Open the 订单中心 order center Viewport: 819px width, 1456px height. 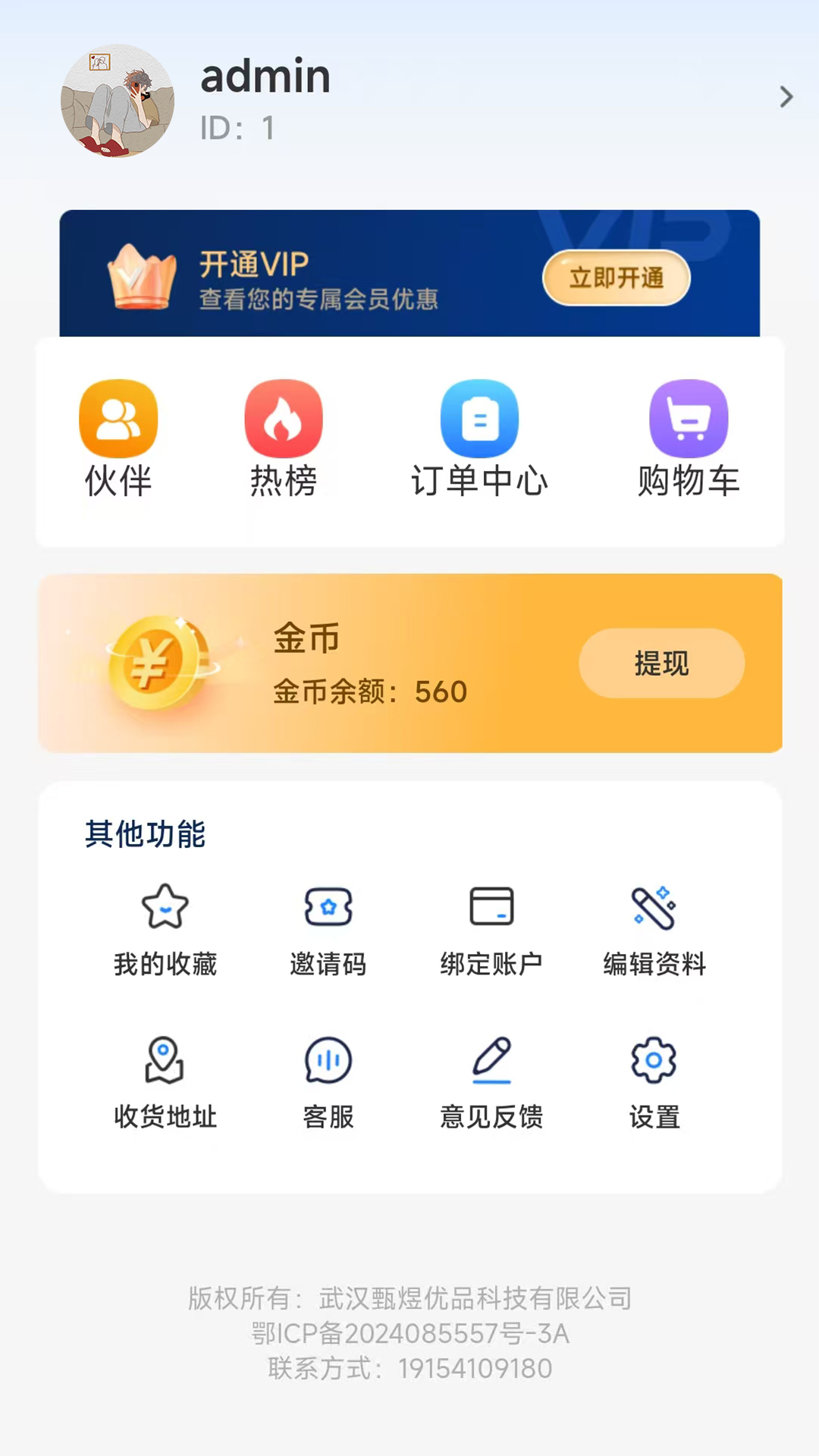pos(480,436)
